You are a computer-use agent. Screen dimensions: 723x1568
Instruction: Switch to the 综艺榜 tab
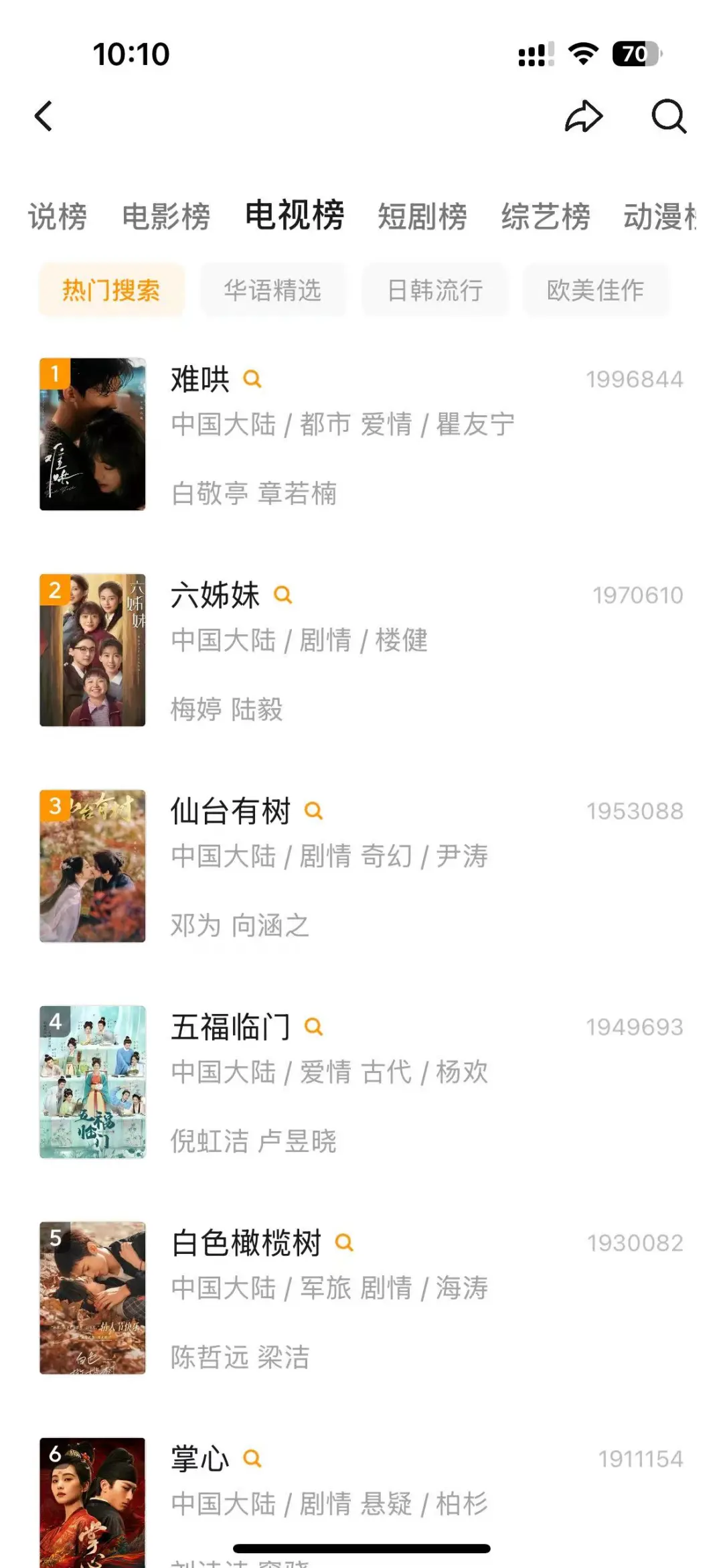pyautogui.click(x=546, y=216)
